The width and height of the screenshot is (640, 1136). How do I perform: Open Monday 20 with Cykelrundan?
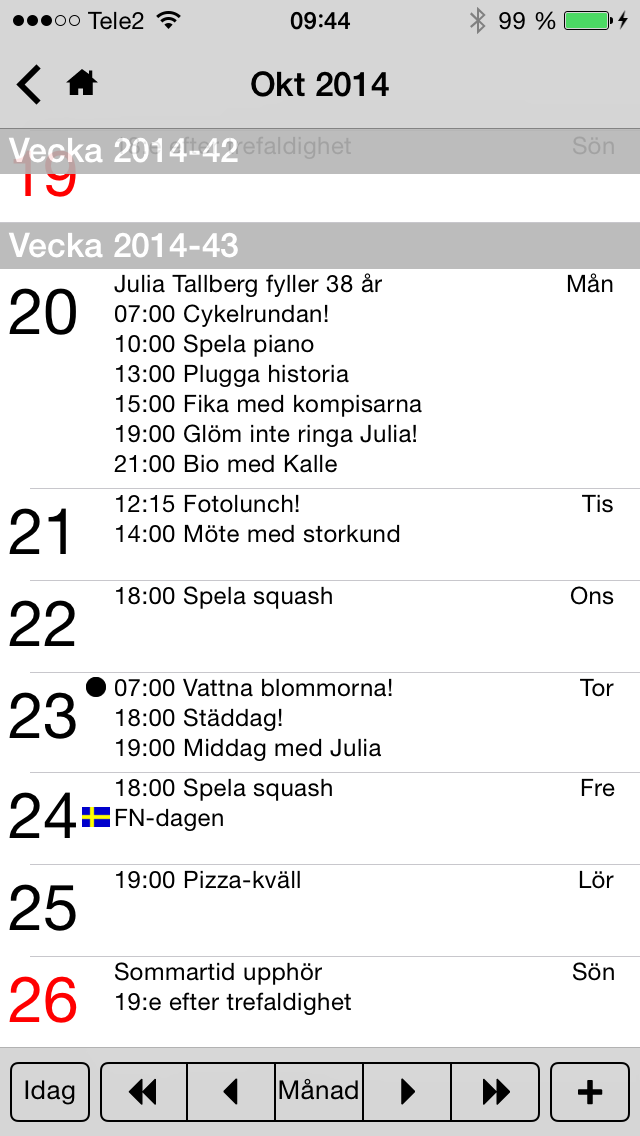[320, 378]
